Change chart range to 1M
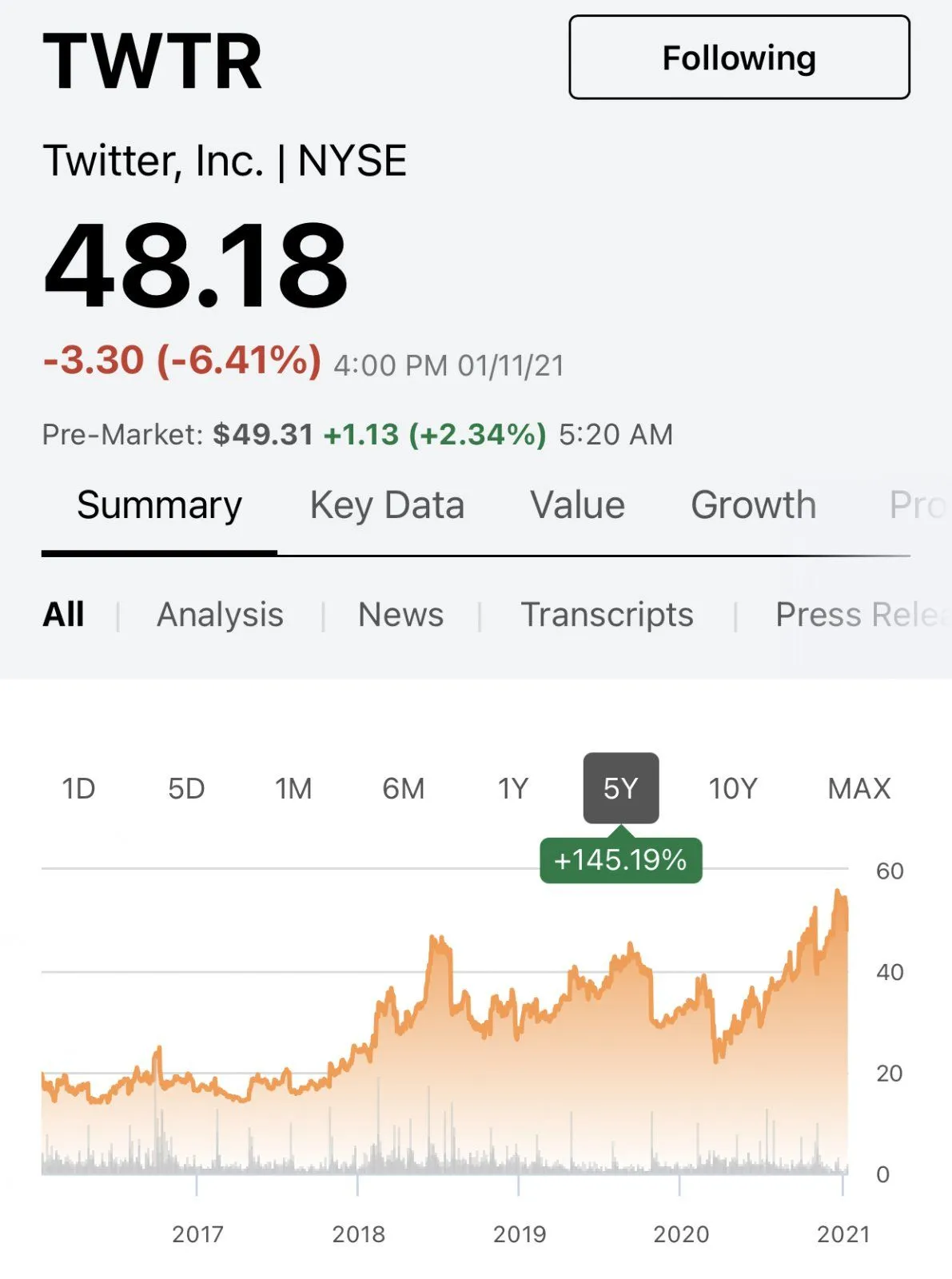This screenshot has width=952, height=1279. [x=293, y=789]
